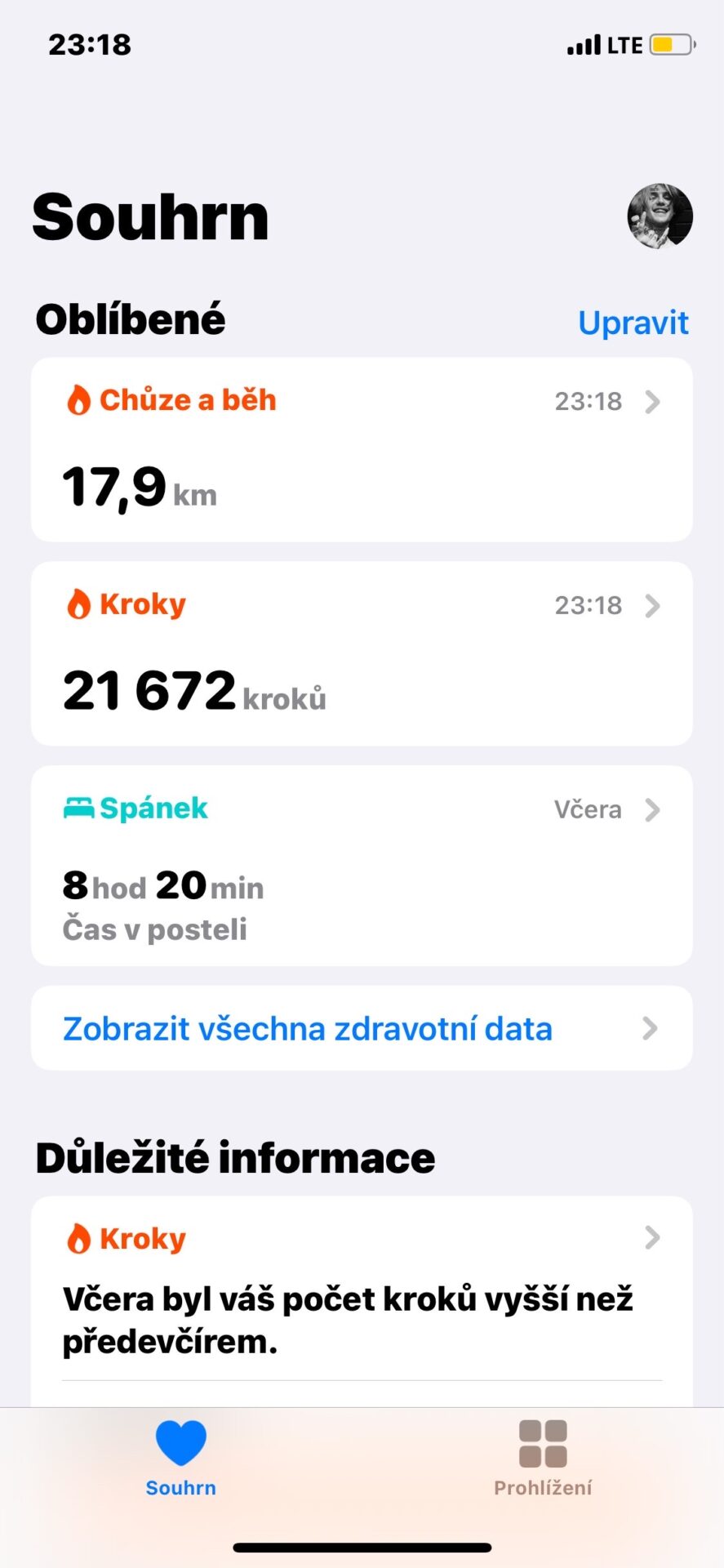Open the Kroky card showing 21 672 kroků
Viewport: 724px width, 1568px height.
pyautogui.click(x=362, y=653)
